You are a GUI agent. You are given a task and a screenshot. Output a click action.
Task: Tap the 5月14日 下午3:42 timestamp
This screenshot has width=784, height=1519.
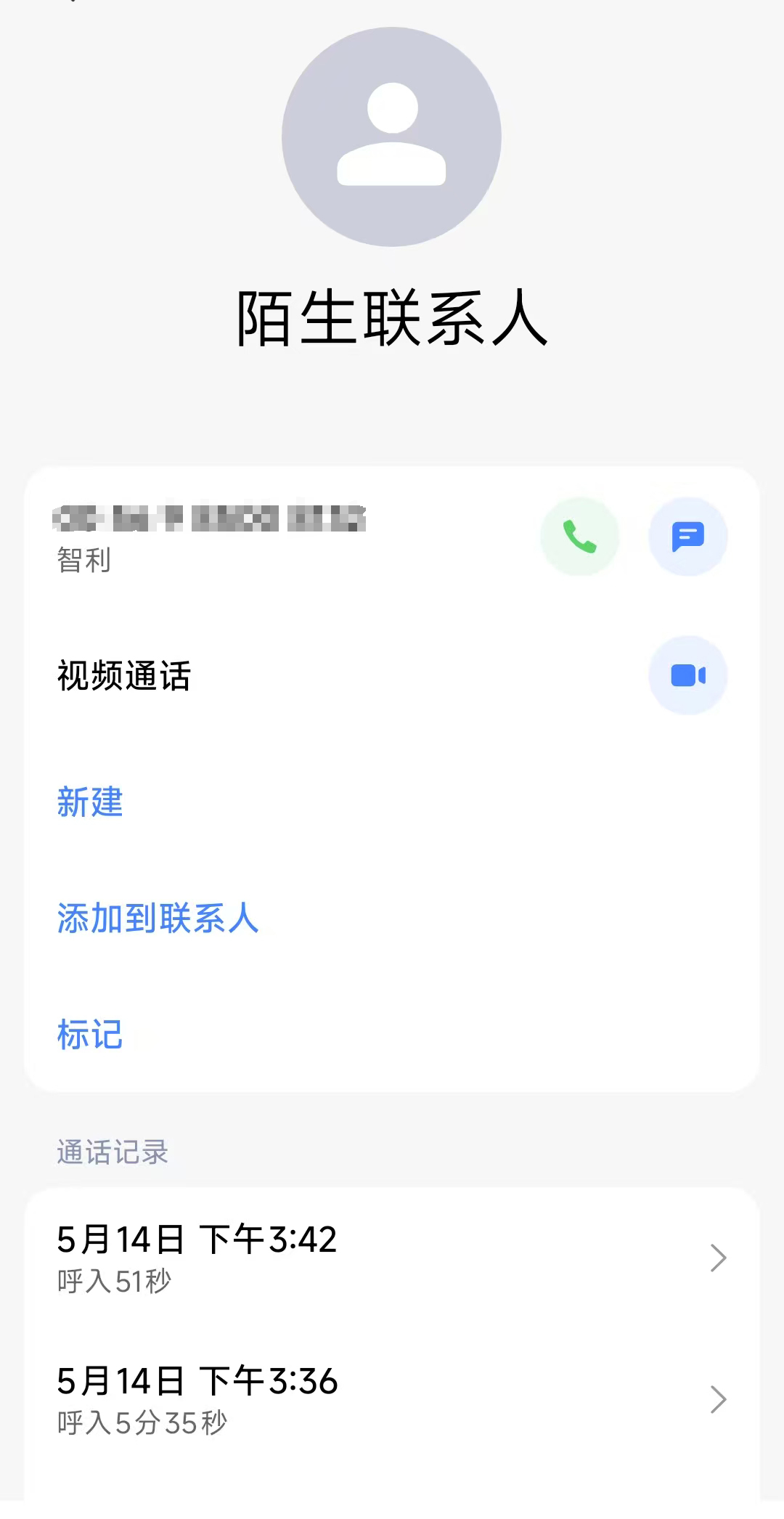tap(196, 1239)
